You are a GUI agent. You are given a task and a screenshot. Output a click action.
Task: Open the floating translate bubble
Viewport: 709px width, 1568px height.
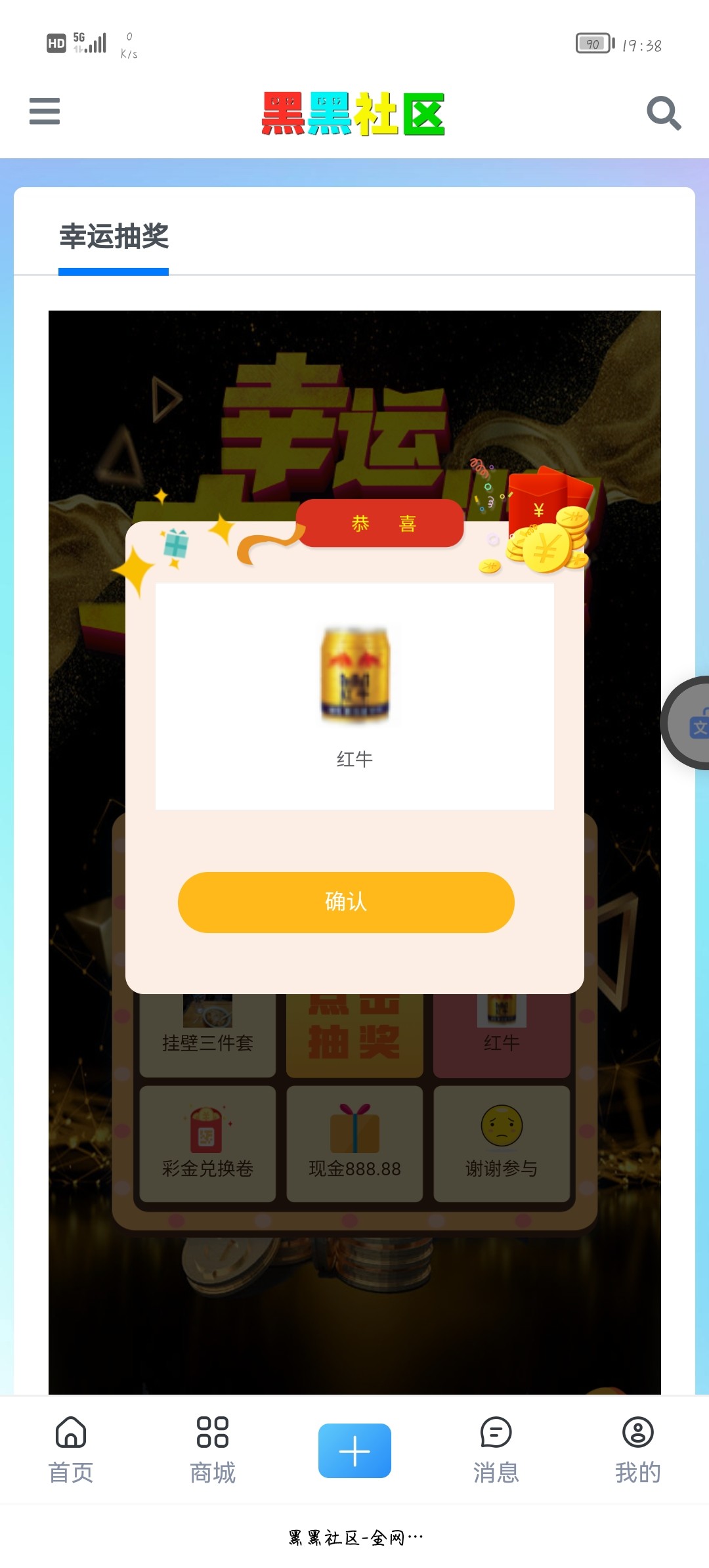tap(693, 724)
